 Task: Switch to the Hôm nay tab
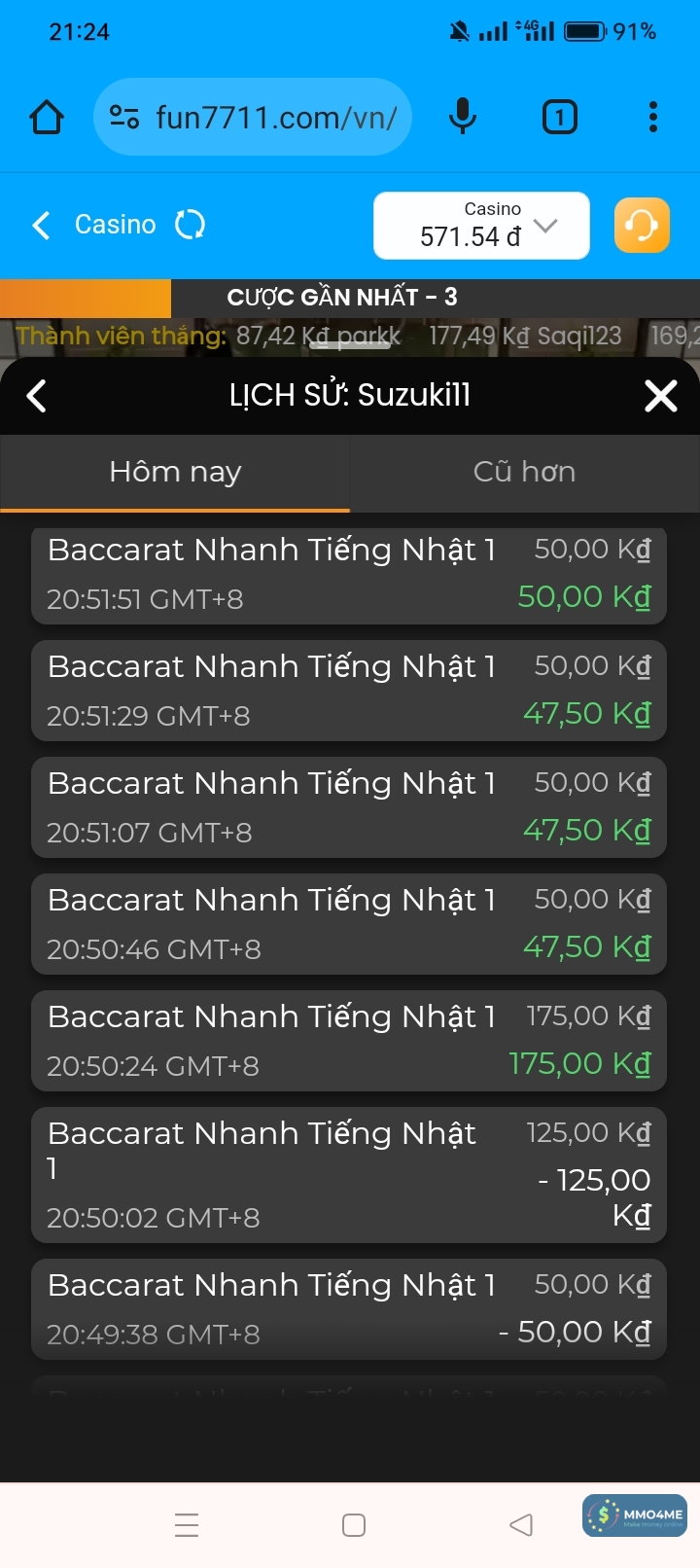(175, 473)
